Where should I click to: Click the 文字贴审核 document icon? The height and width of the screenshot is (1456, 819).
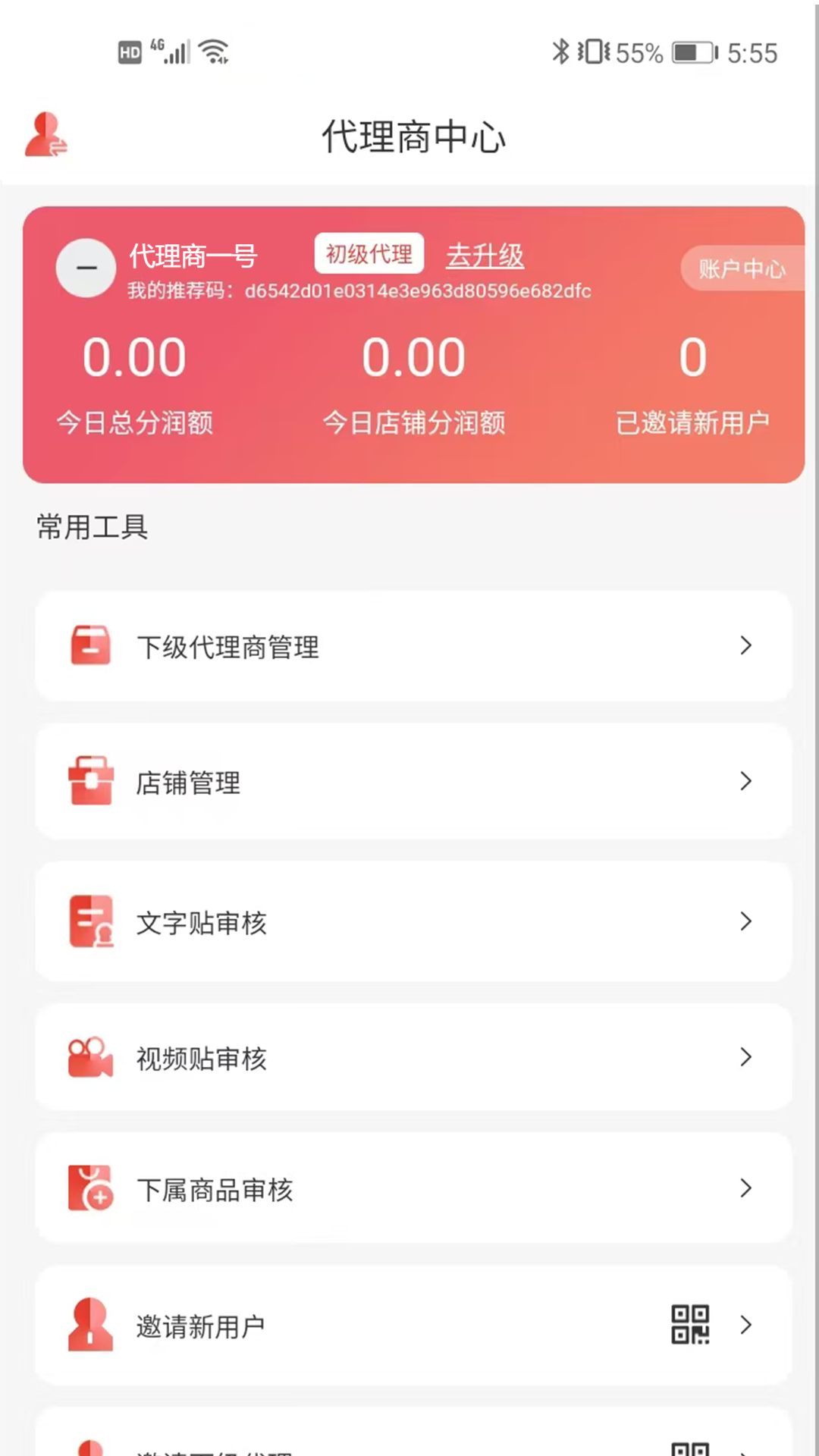click(91, 921)
